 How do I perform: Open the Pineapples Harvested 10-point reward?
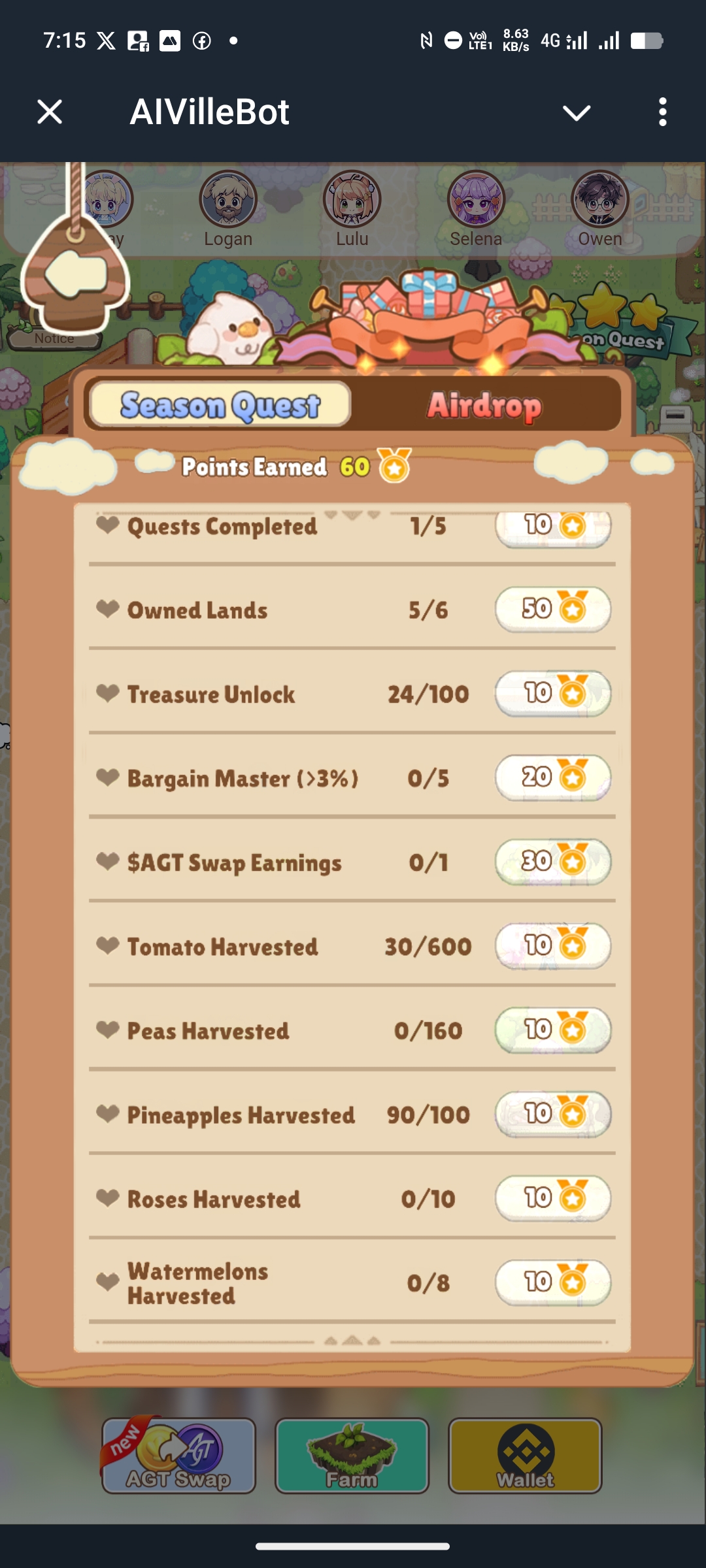(552, 1115)
